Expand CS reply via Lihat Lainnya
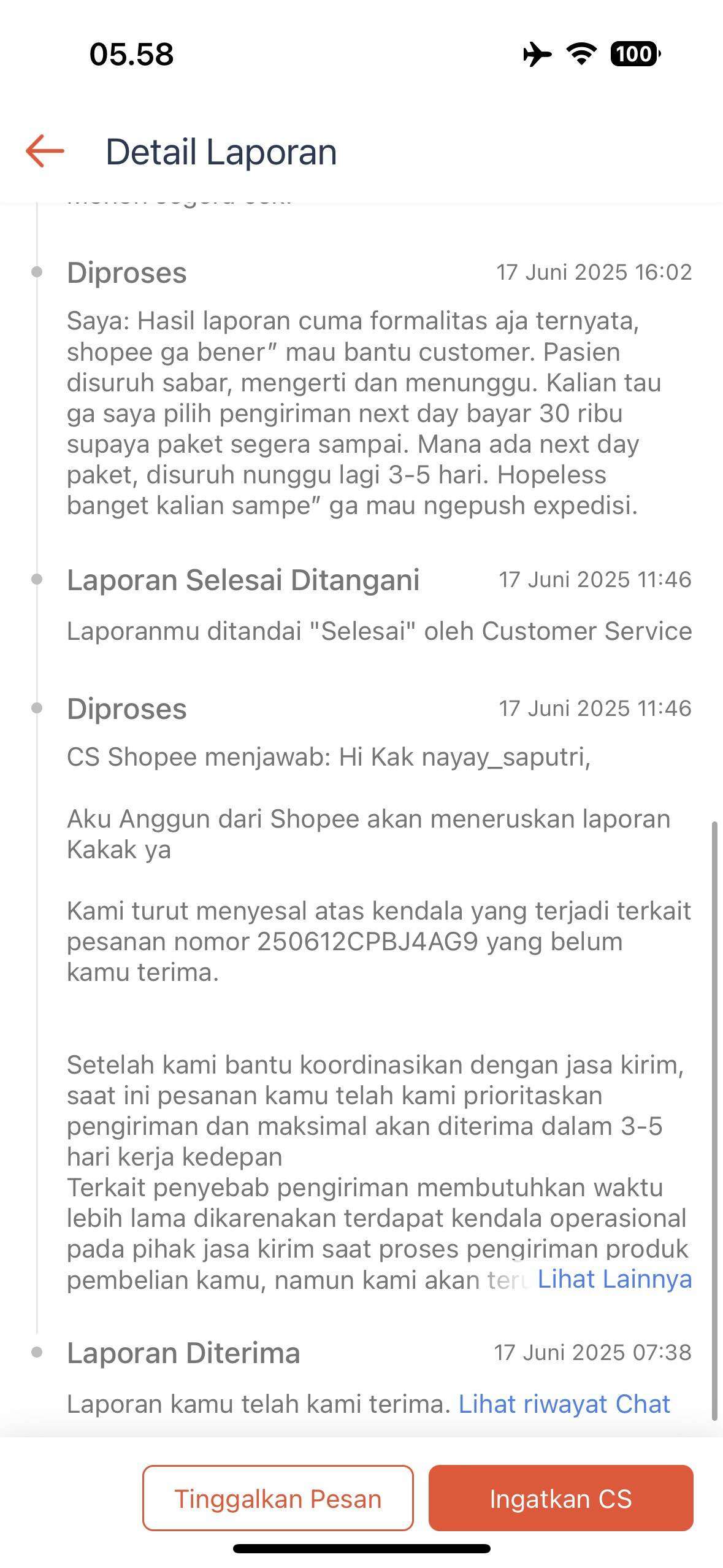723x1568 pixels. tap(614, 1279)
